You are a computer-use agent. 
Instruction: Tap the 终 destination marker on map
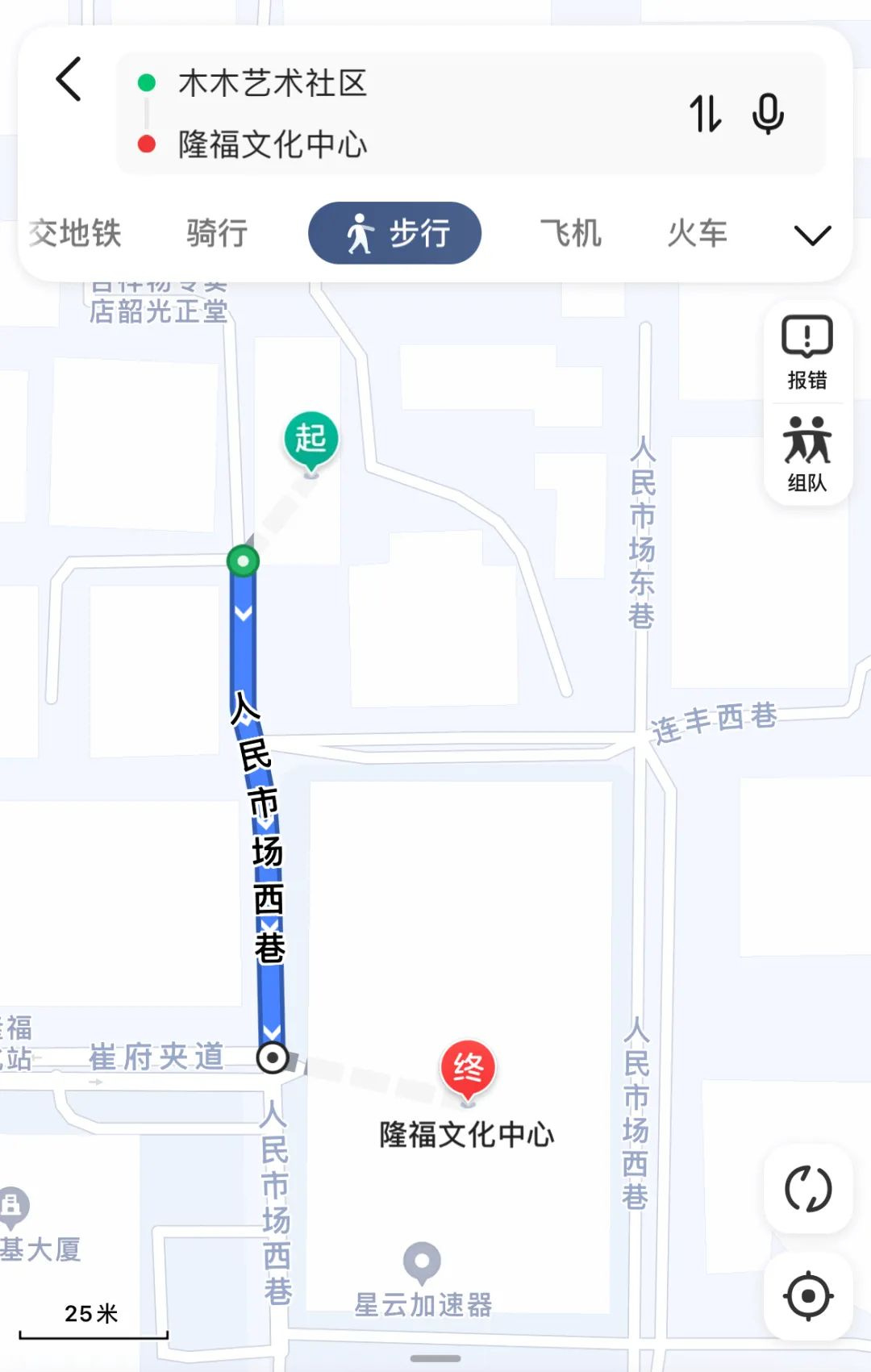pyautogui.click(x=468, y=1070)
